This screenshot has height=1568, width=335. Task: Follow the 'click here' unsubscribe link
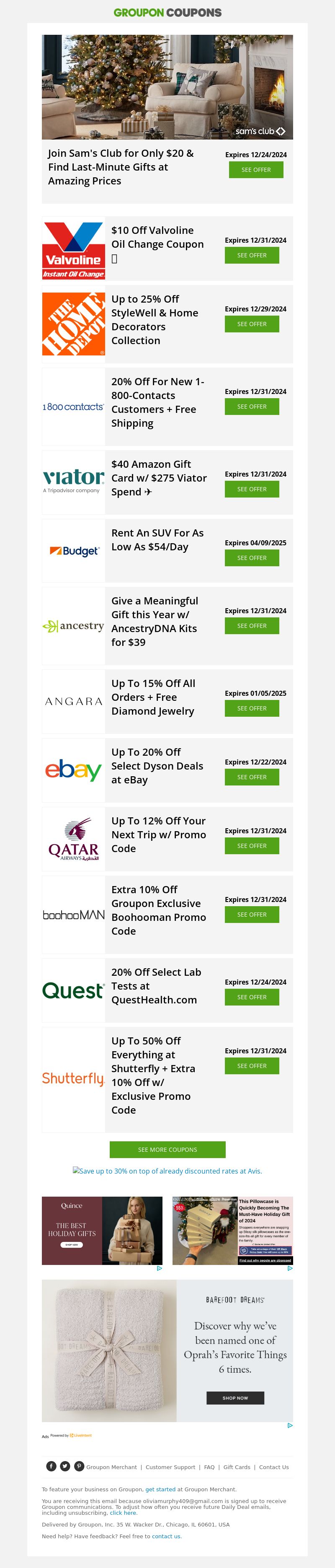point(124,1513)
